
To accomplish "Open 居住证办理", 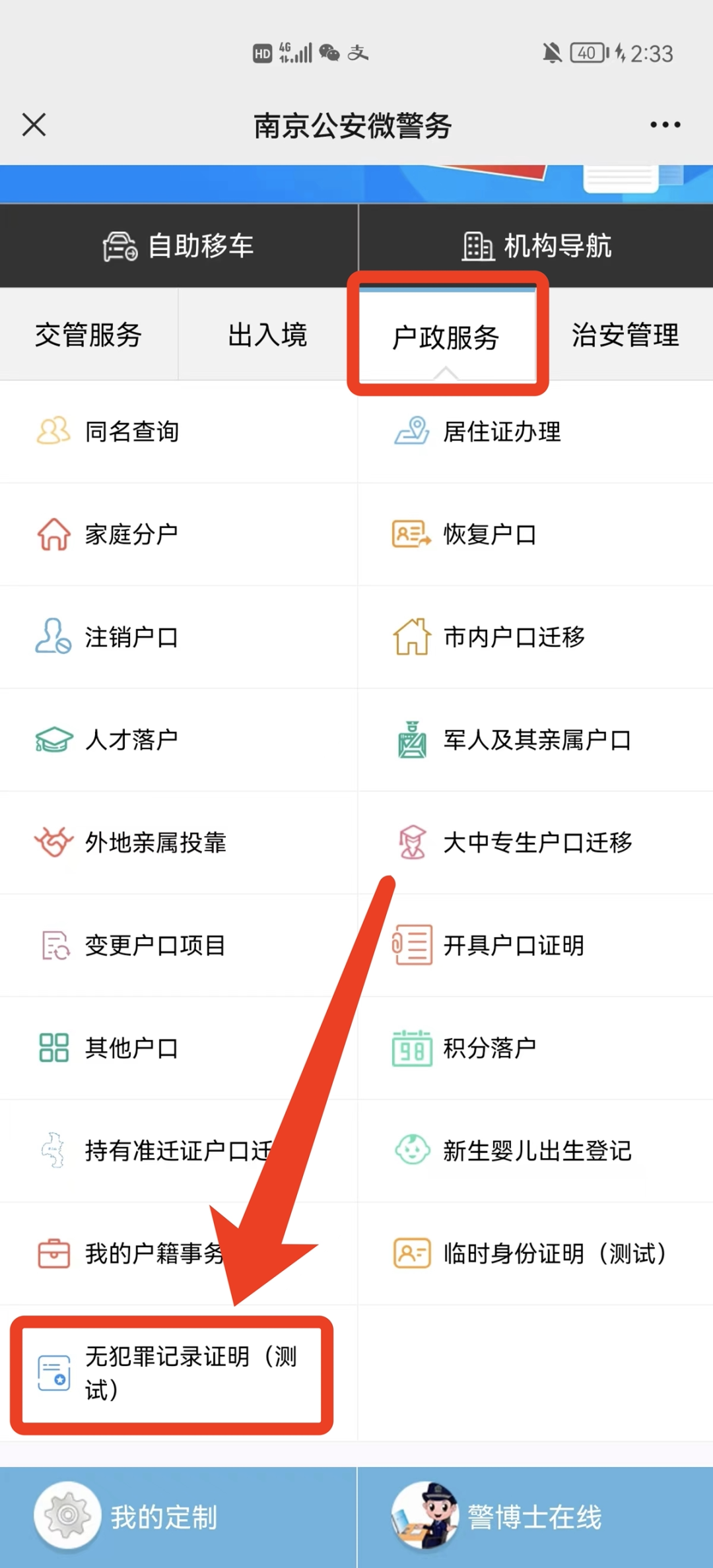I will pos(502,432).
